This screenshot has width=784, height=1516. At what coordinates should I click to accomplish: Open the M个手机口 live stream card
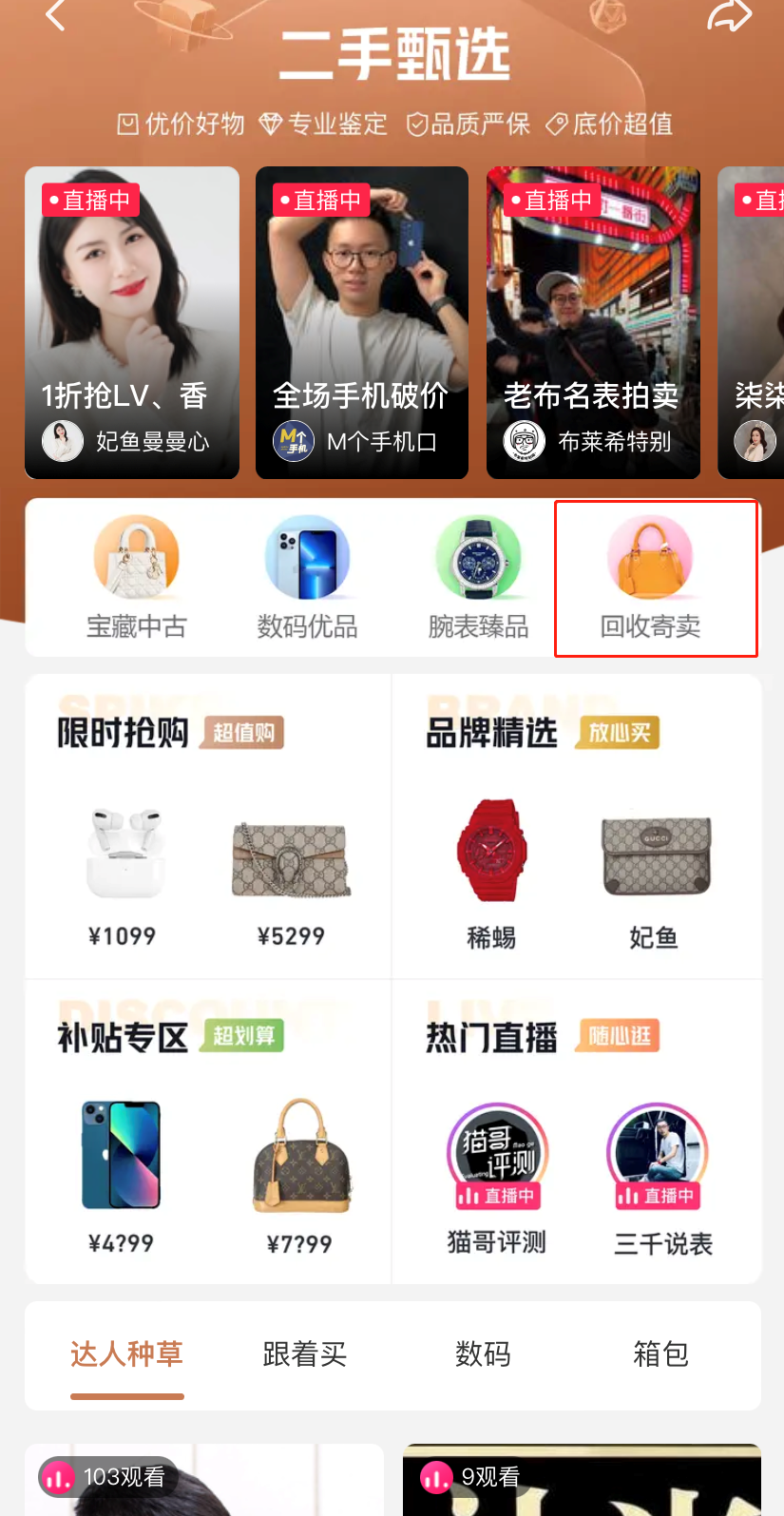(362, 323)
